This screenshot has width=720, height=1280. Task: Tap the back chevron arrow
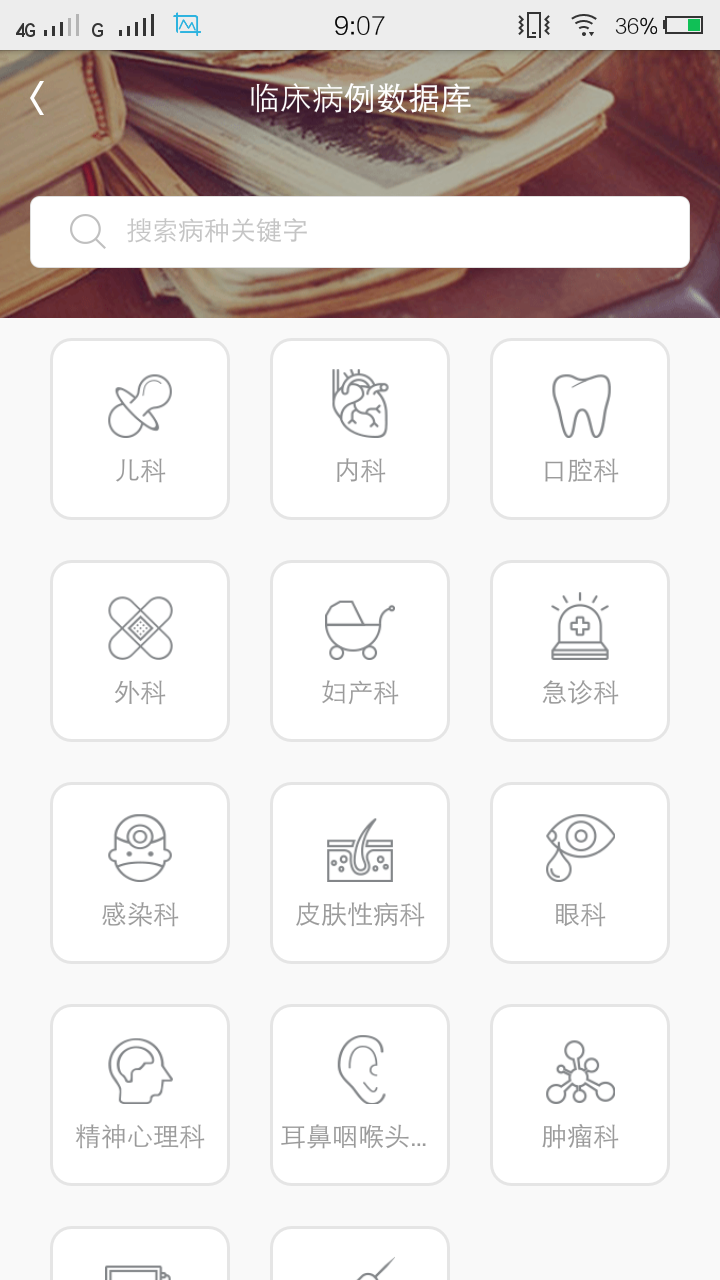pyautogui.click(x=36, y=98)
